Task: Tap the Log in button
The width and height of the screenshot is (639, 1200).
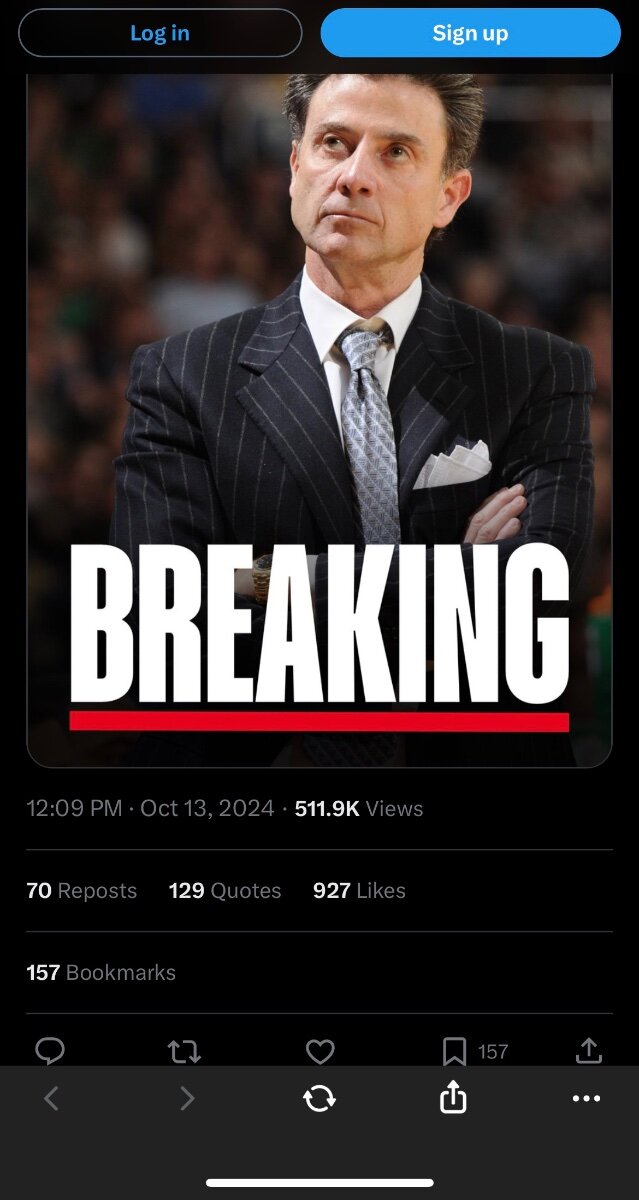Action: [160, 33]
